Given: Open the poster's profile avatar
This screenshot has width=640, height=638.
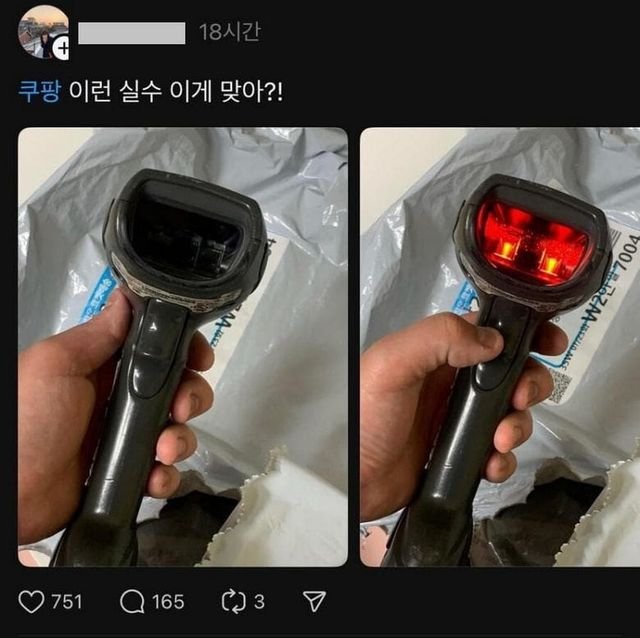Looking at the screenshot, I should pos(42,31).
